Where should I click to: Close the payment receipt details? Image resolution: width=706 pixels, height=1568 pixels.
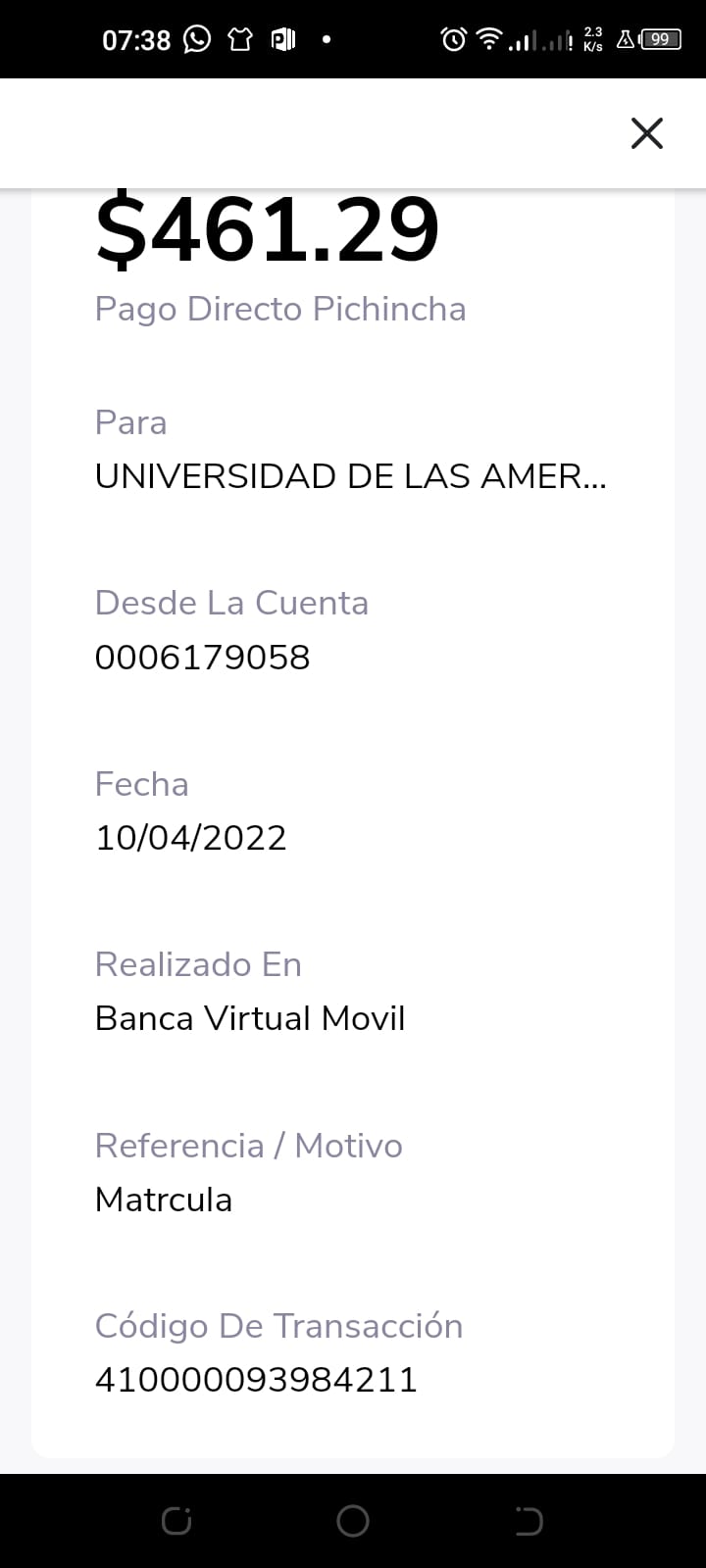(647, 133)
